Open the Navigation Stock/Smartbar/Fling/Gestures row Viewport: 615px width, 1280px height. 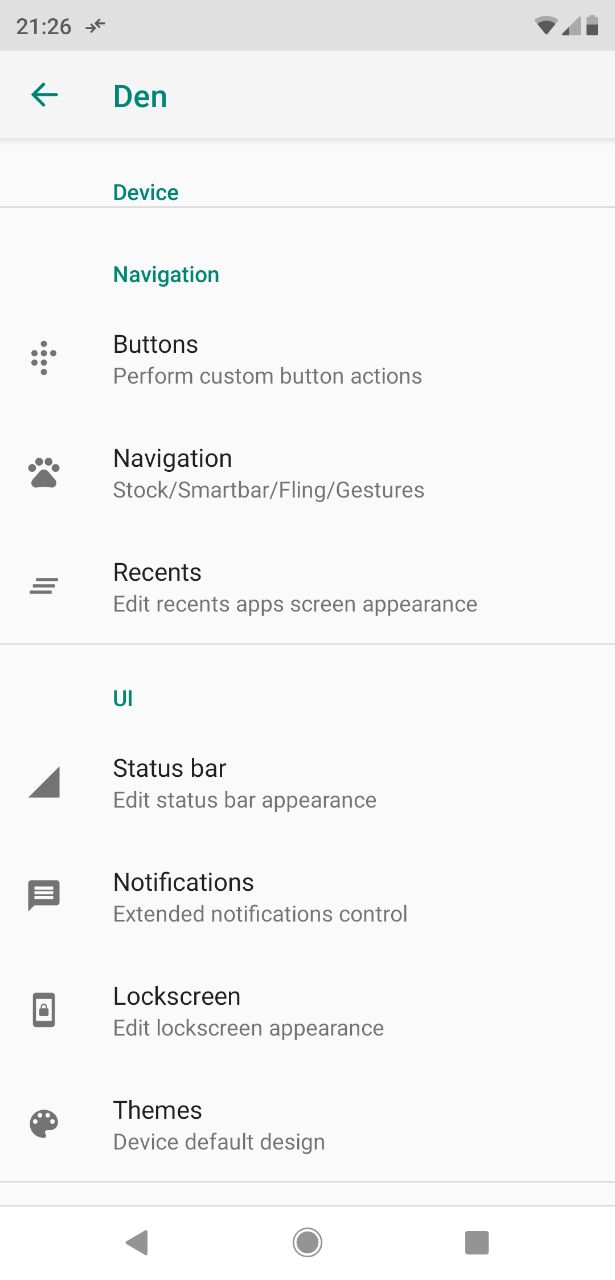[x=307, y=473]
